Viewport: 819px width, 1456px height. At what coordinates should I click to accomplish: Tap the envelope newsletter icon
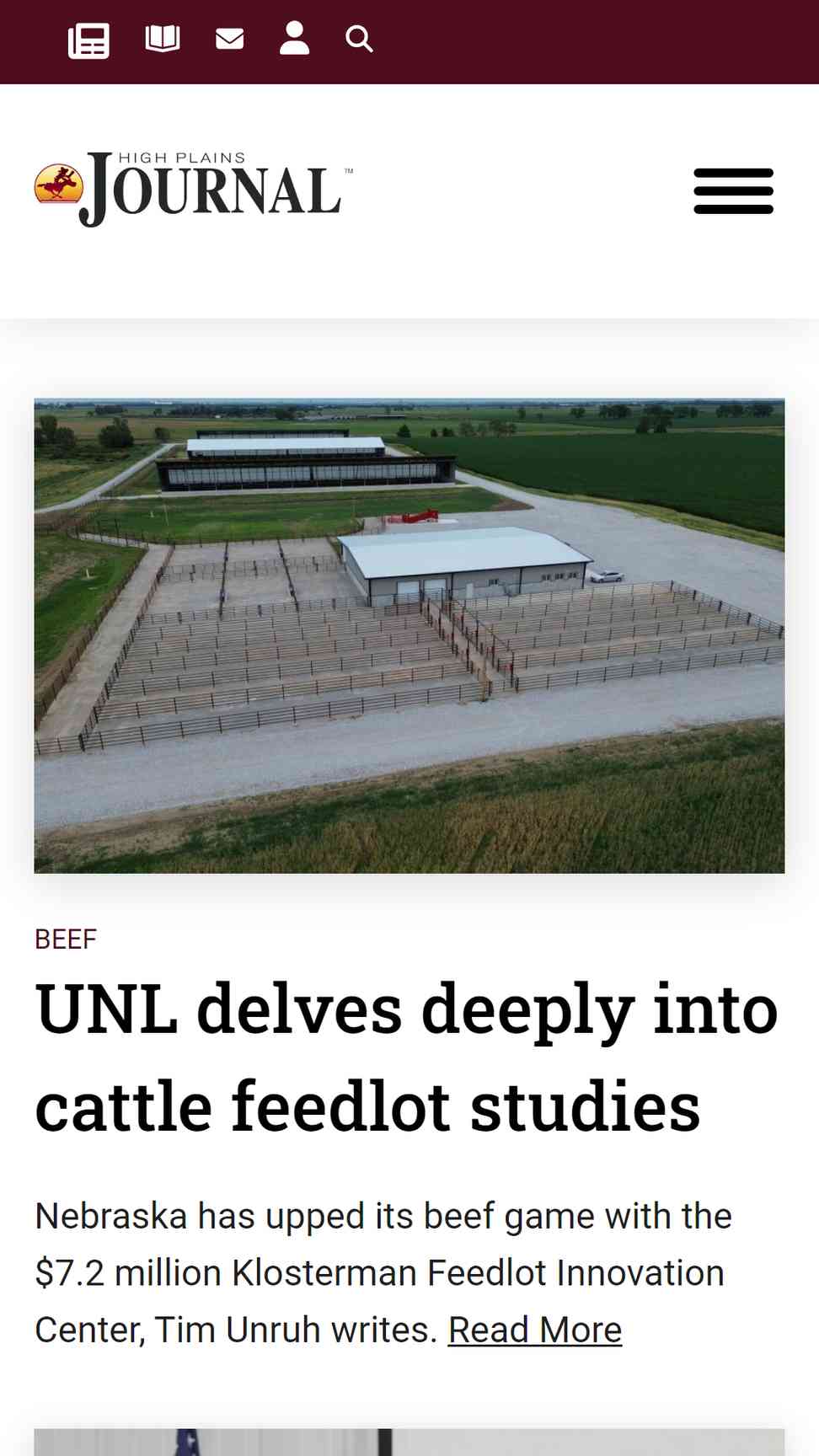tap(229, 39)
